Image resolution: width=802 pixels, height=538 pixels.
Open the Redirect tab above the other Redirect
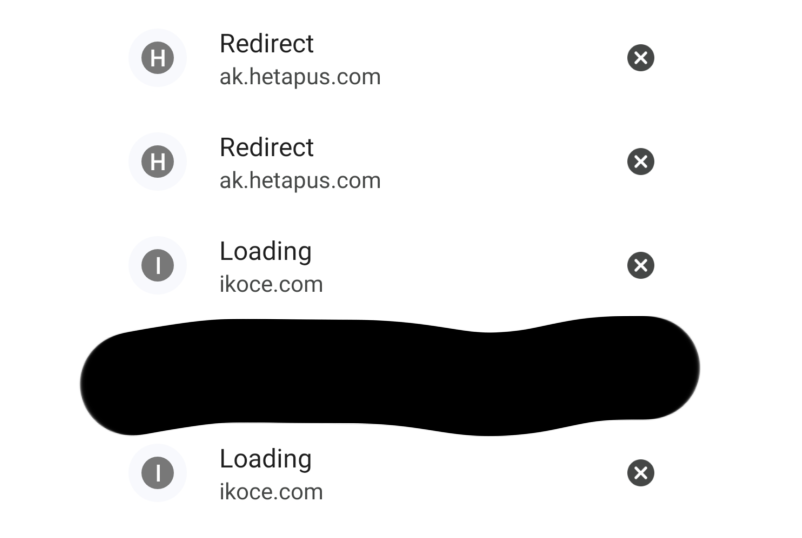pyautogui.click(x=300, y=58)
